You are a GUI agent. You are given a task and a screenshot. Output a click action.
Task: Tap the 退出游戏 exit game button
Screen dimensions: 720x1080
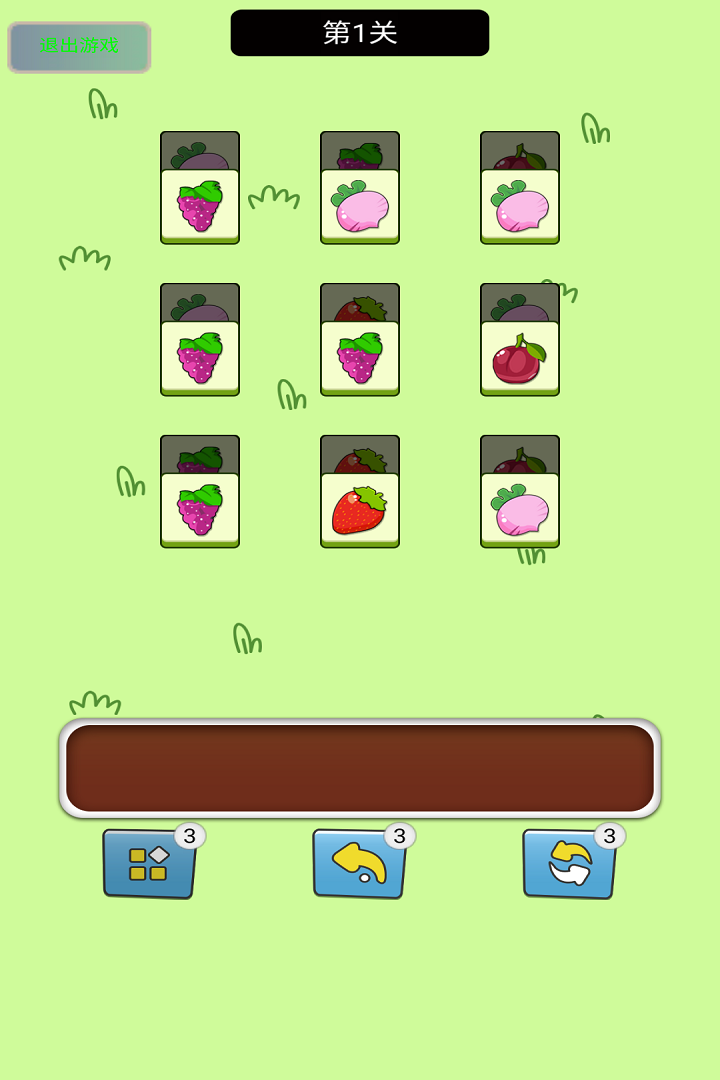click(x=79, y=47)
